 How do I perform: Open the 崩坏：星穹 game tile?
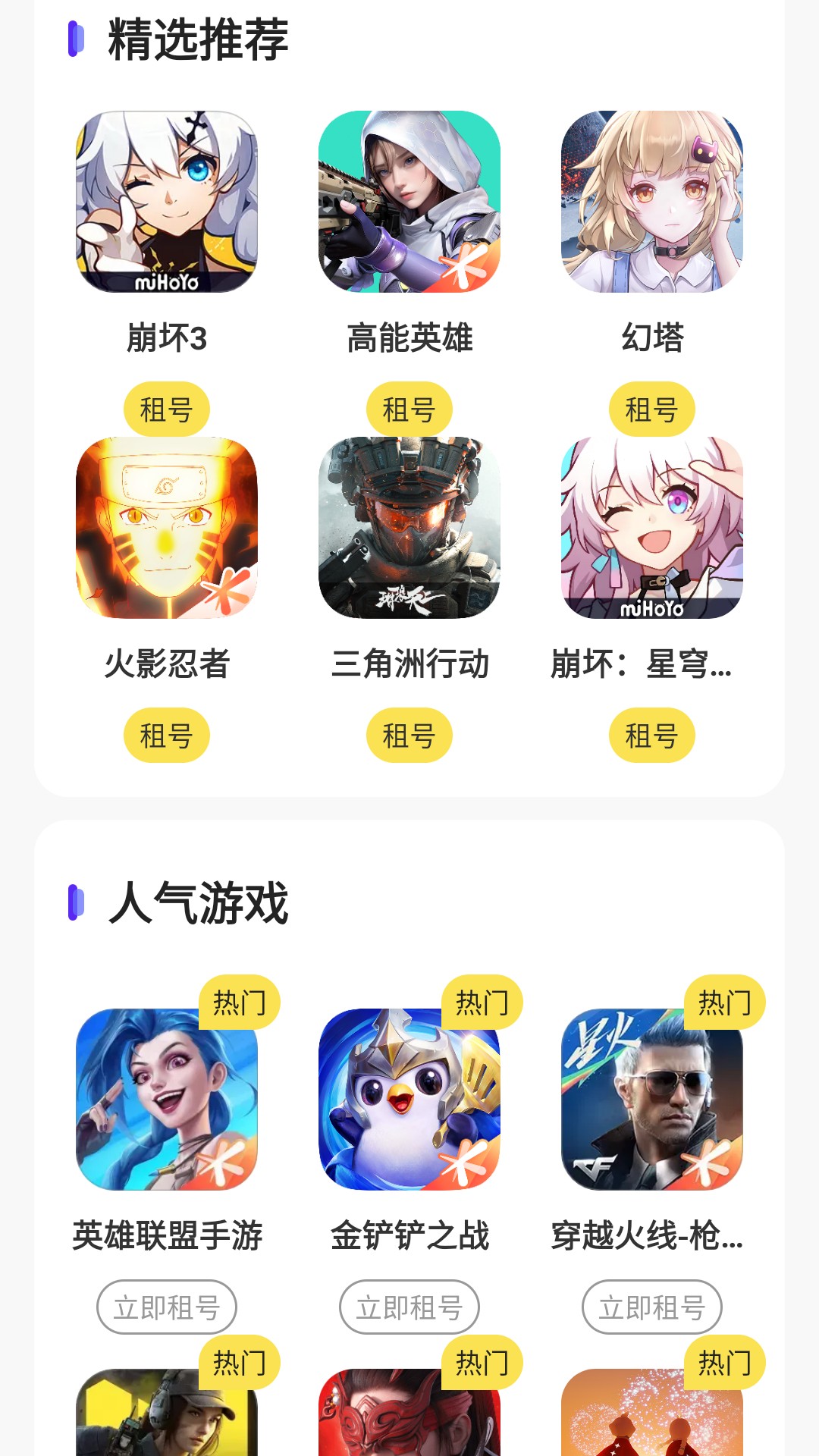pos(652,528)
